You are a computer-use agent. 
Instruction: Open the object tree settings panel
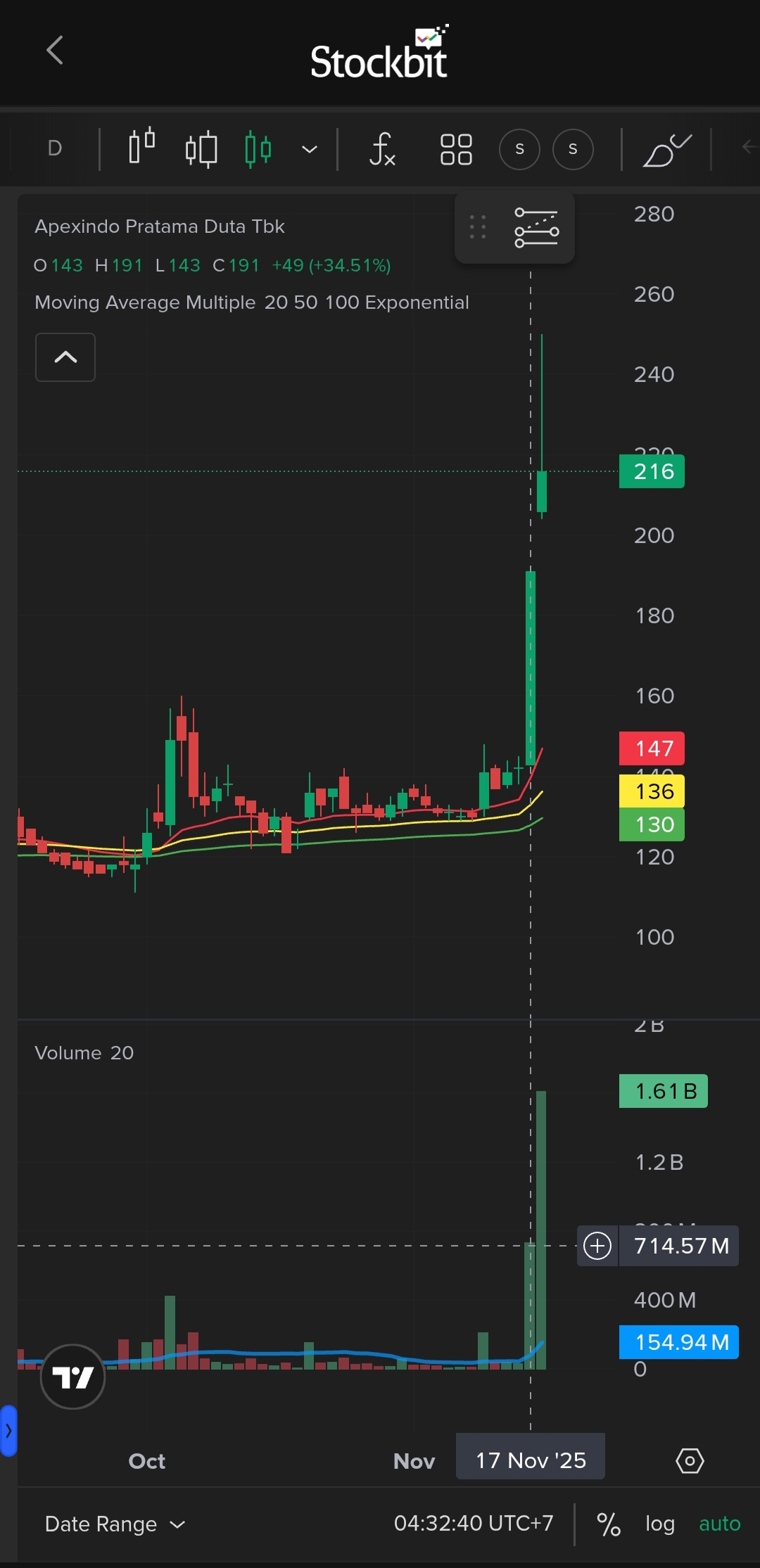click(536, 228)
